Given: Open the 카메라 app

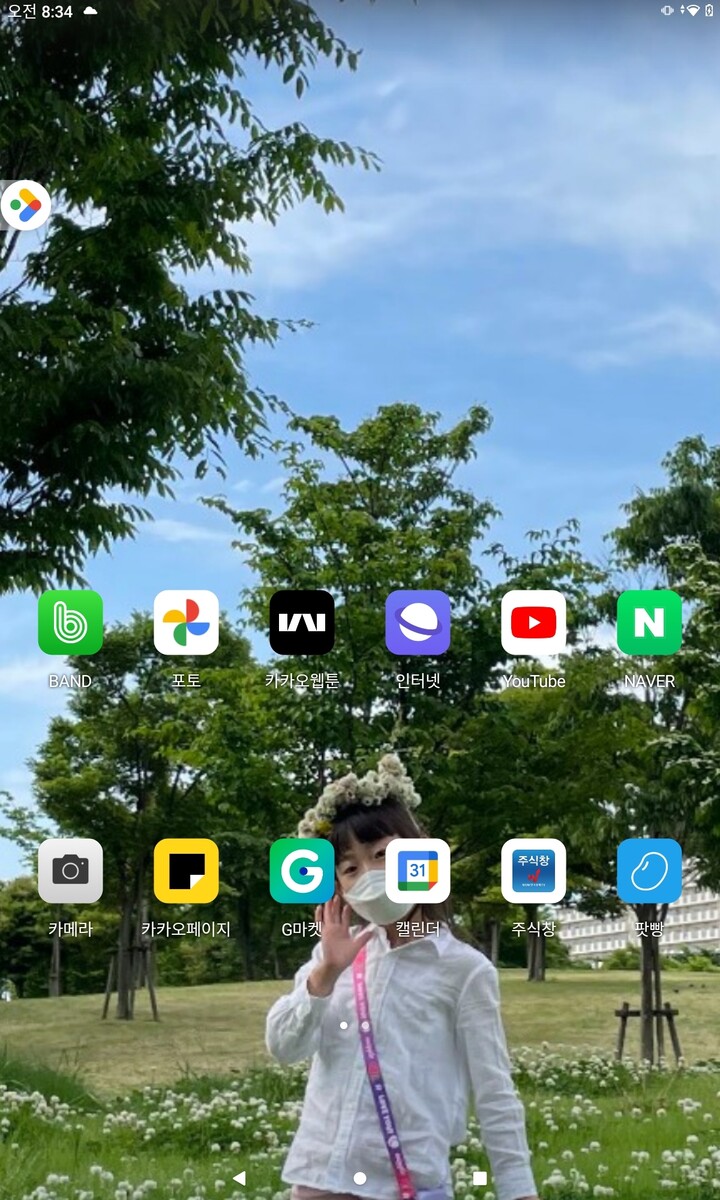Looking at the screenshot, I should tap(70, 871).
